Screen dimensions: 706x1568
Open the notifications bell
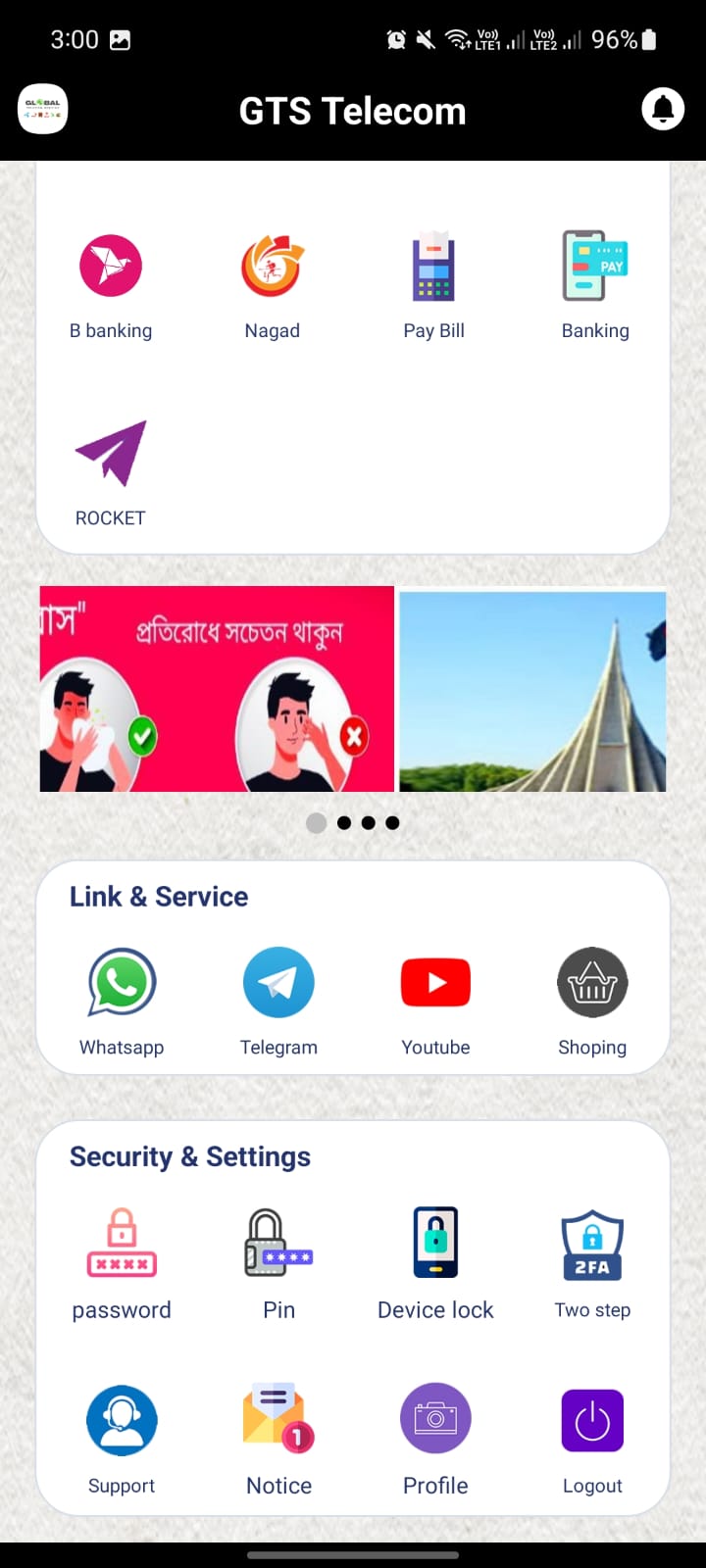point(663,109)
